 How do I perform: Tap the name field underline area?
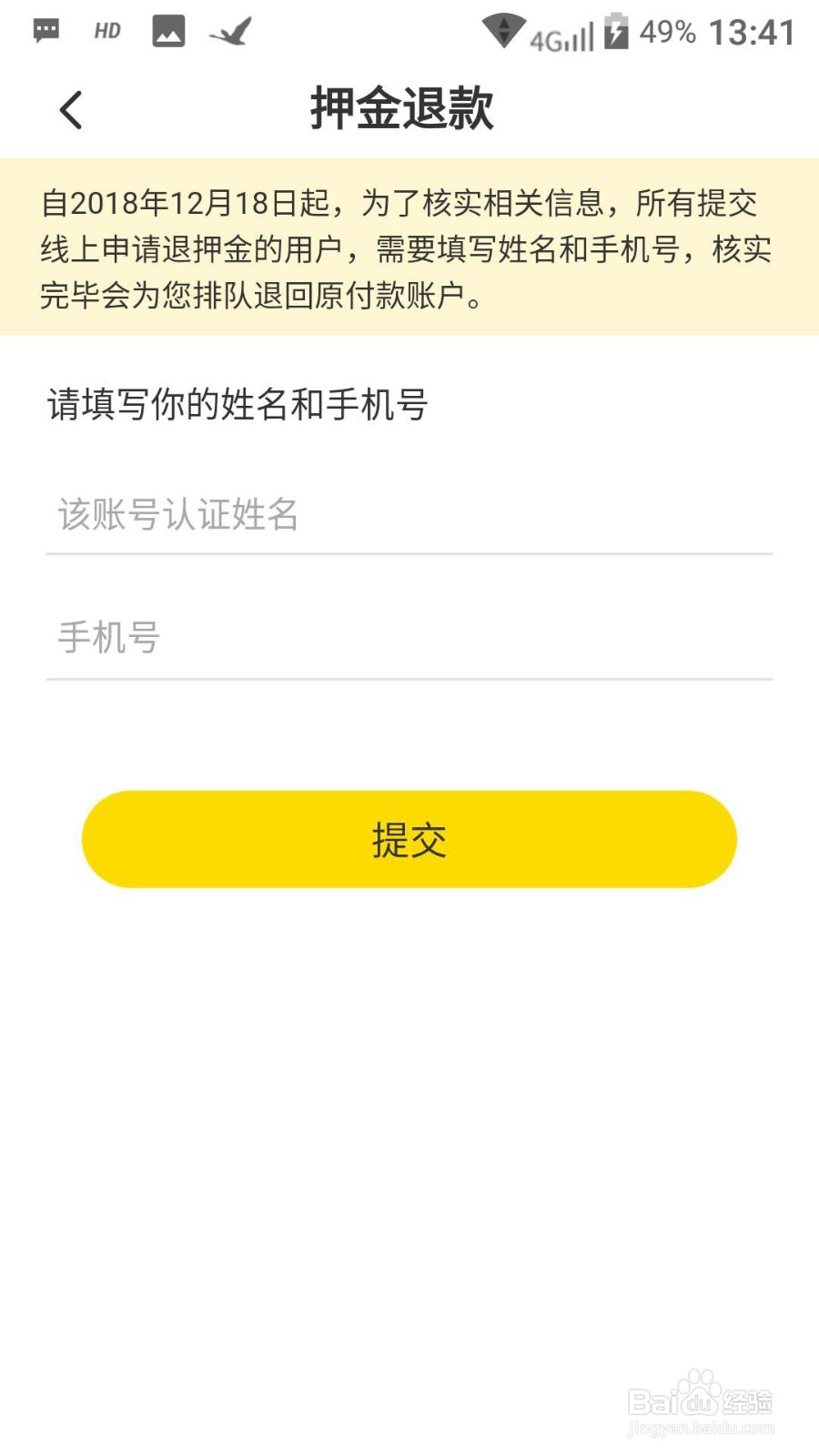pos(409,553)
